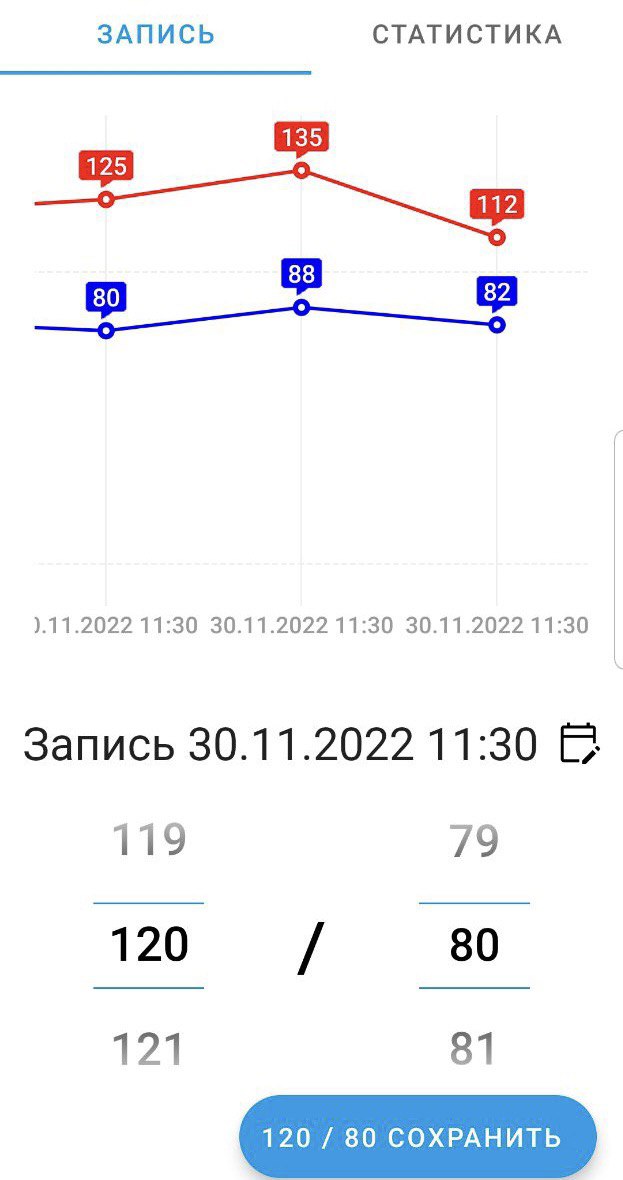Viewport: 623px width, 1180px height.
Task: Open the date edit calendar icon
Action: tap(579, 744)
